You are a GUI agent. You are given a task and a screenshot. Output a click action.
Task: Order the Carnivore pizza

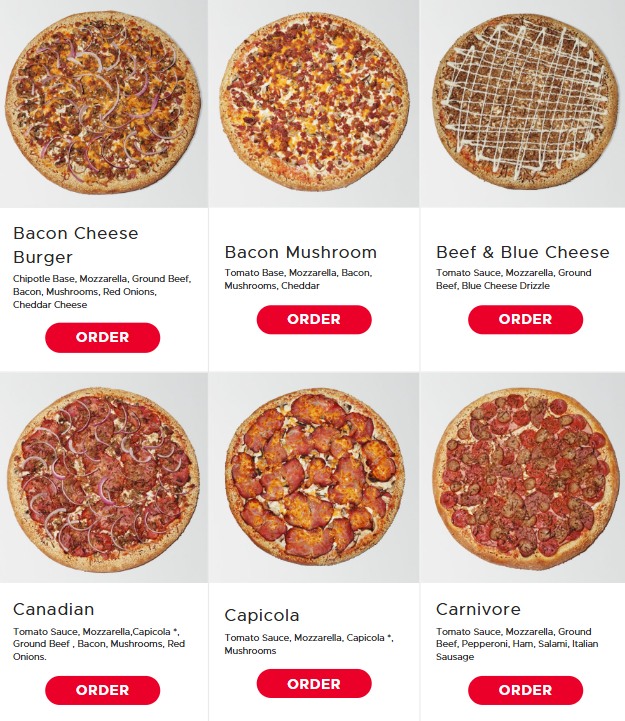(x=525, y=690)
